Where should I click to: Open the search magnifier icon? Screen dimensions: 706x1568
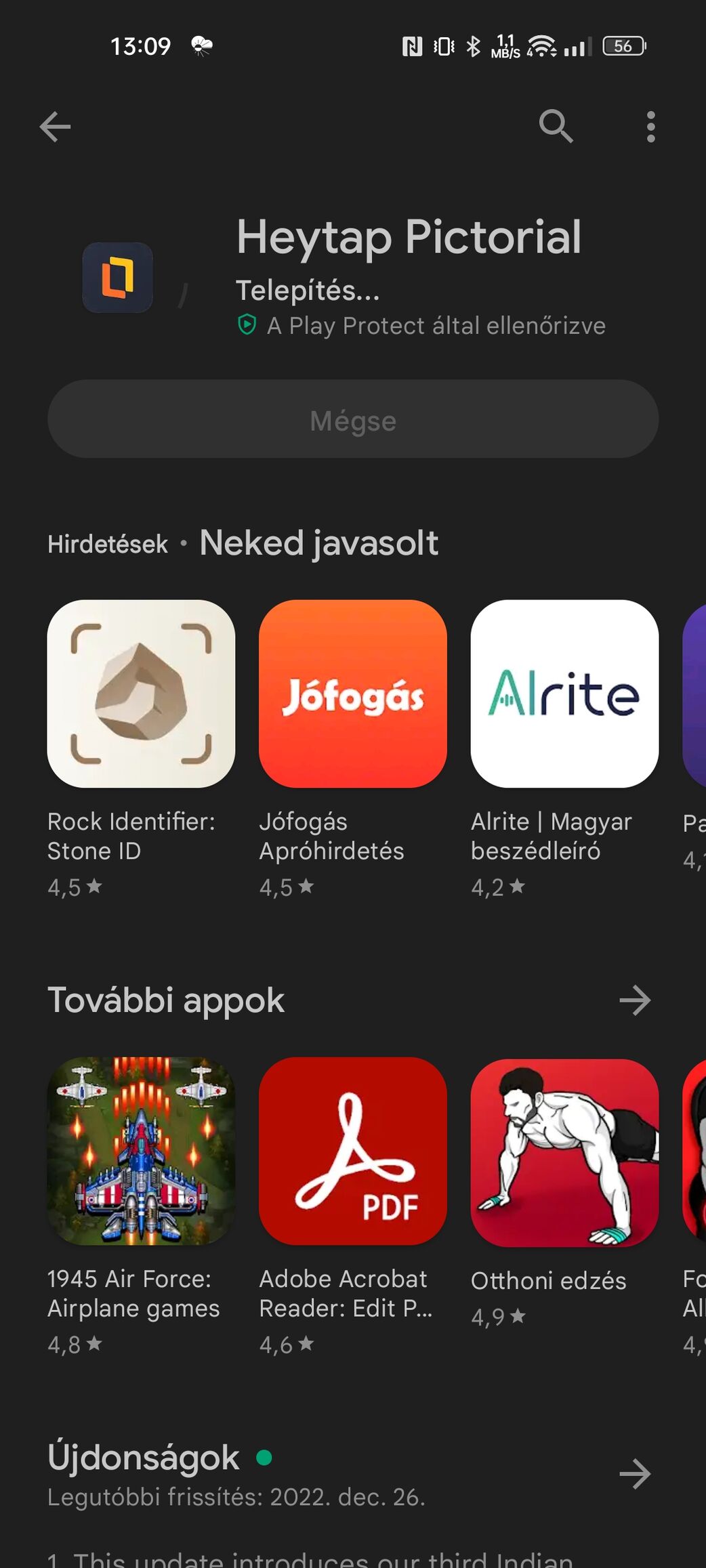pos(556,127)
